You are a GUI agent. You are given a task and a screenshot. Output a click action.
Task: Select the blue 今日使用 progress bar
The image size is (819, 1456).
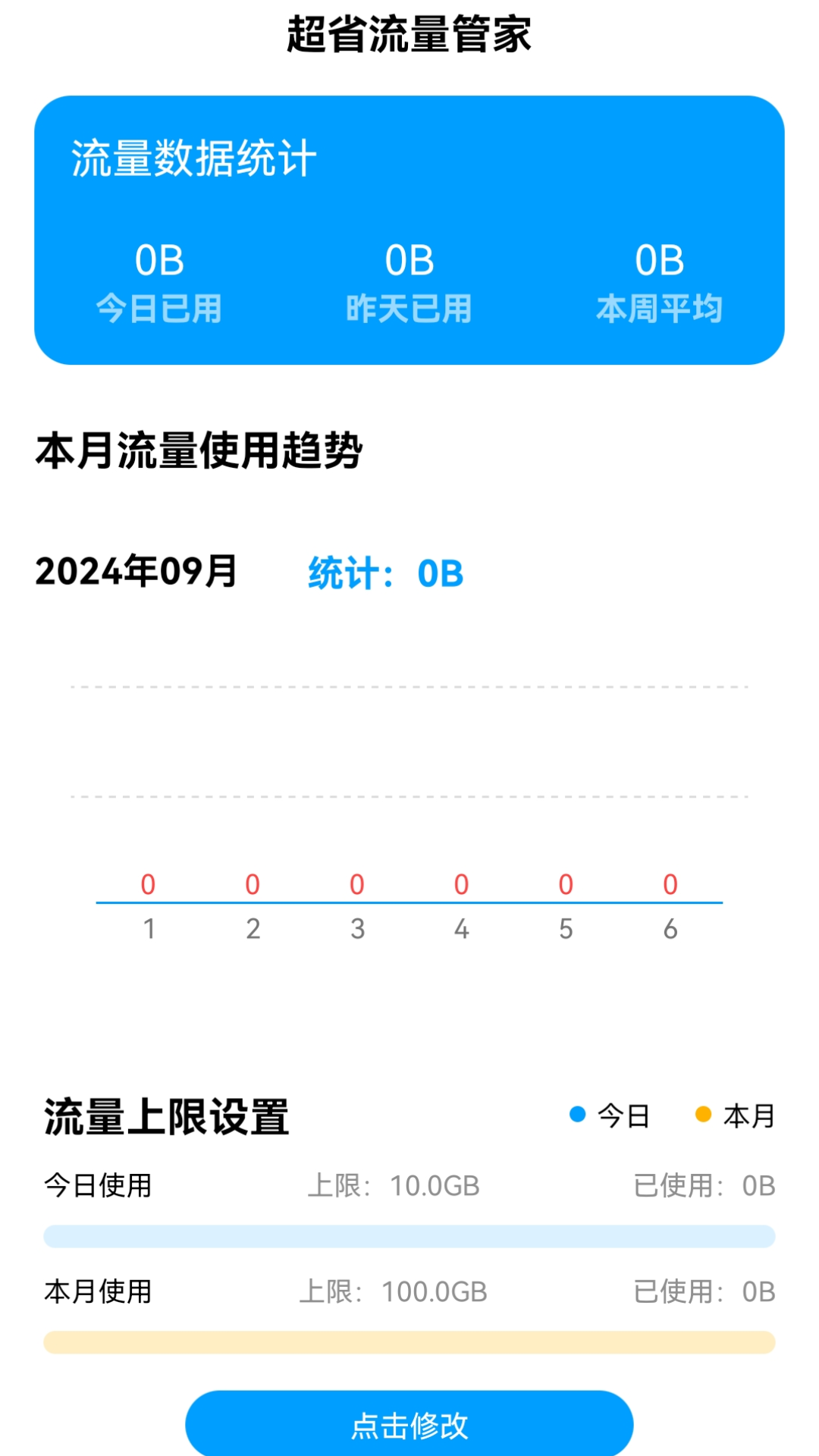[409, 1230]
